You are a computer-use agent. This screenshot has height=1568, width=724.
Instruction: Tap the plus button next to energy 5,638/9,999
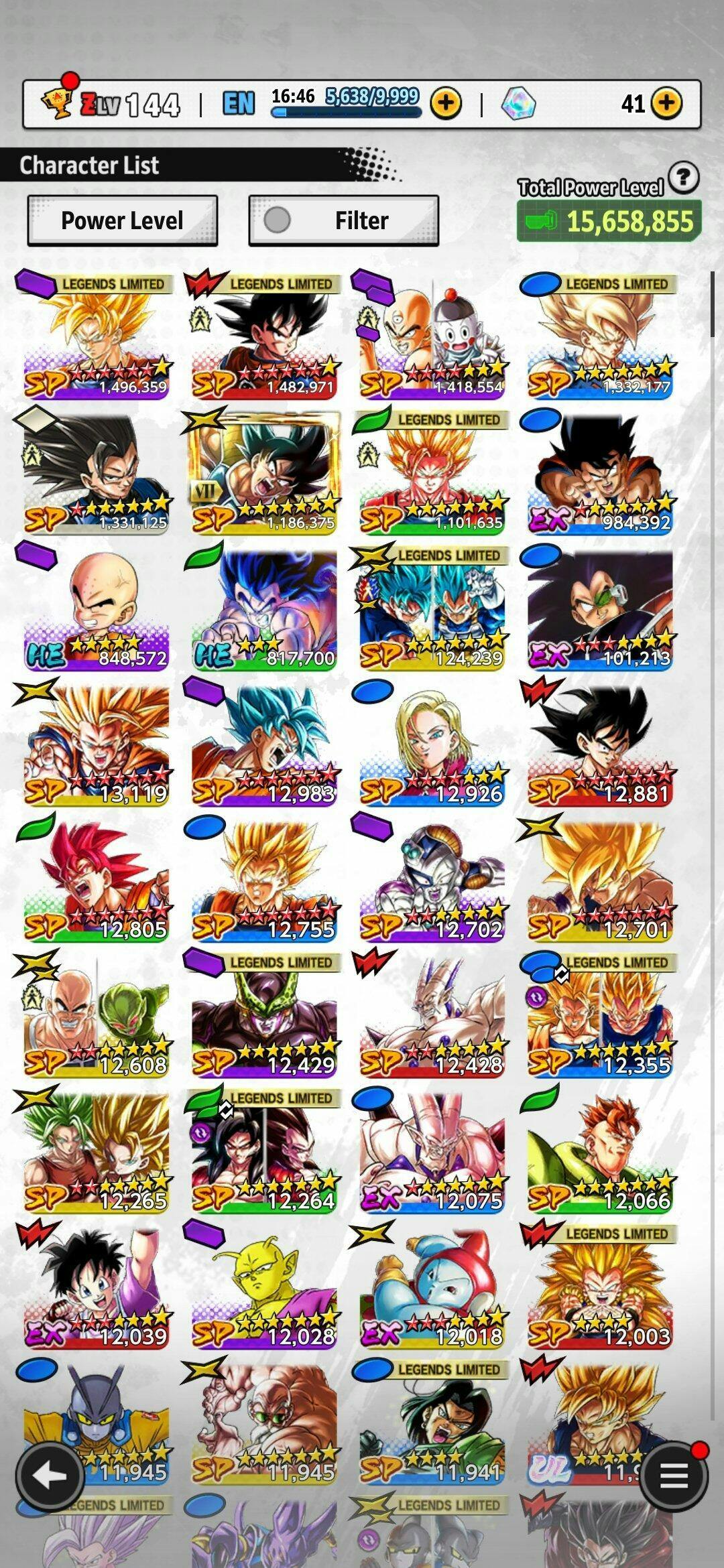click(446, 104)
